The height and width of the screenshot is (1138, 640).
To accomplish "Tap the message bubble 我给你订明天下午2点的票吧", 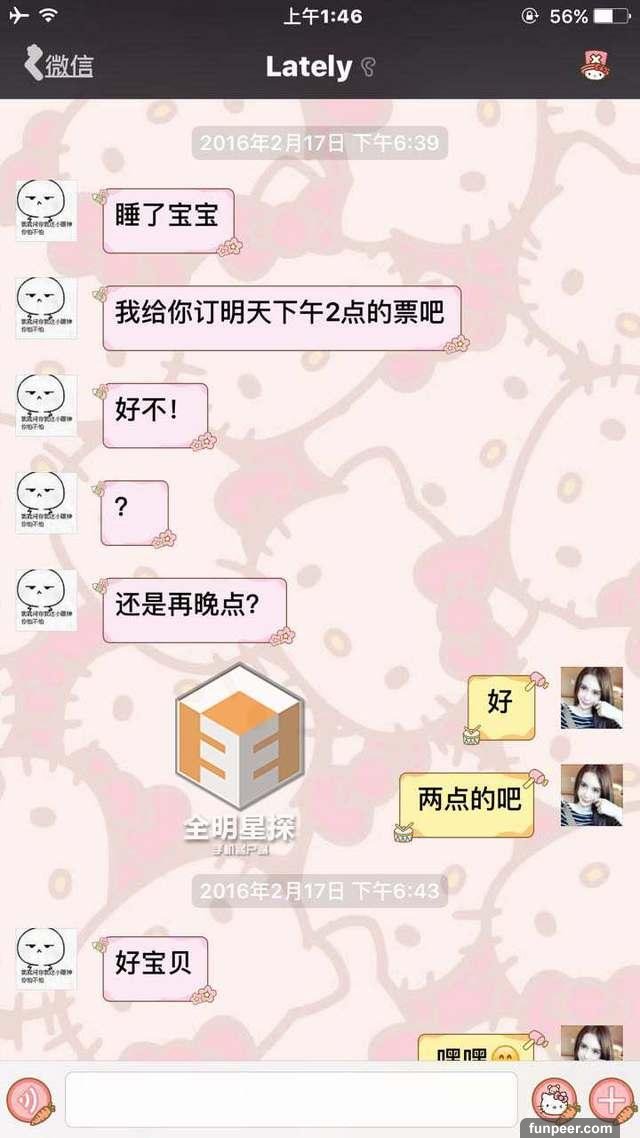I will (279, 313).
